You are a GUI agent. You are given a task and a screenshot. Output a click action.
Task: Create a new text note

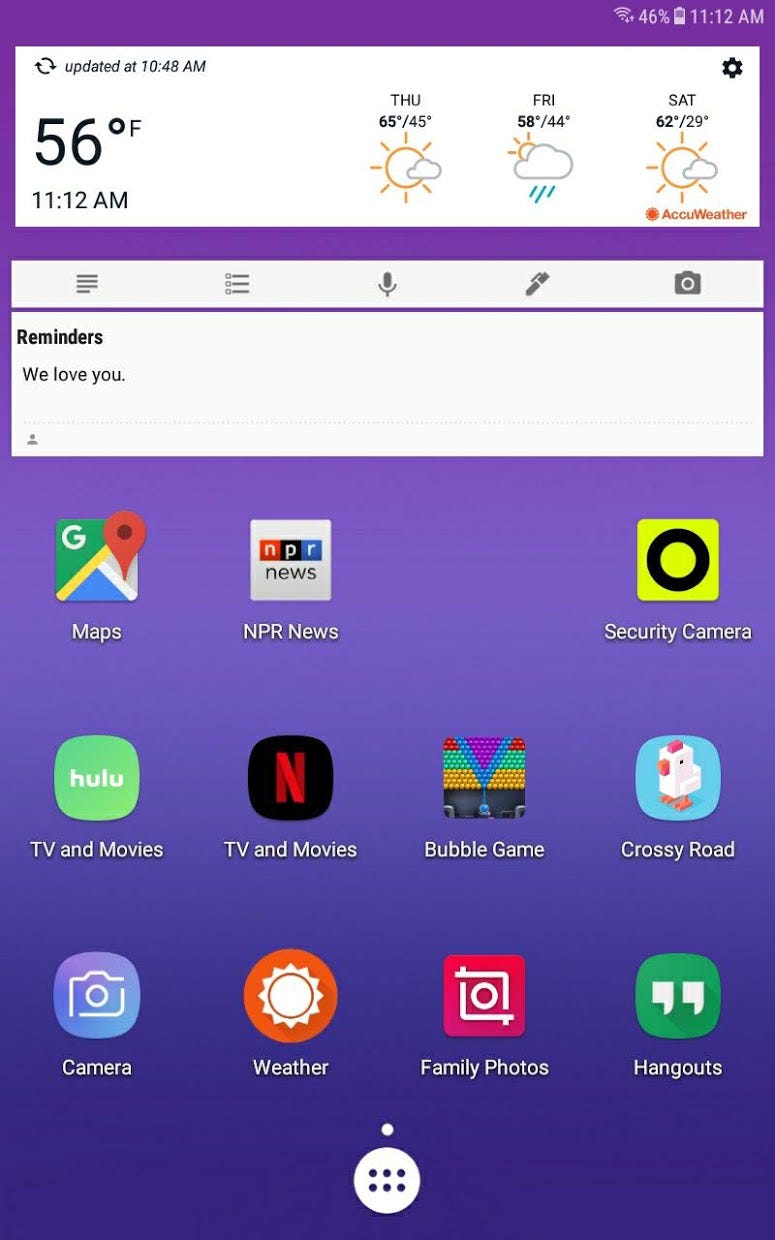click(x=87, y=285)
